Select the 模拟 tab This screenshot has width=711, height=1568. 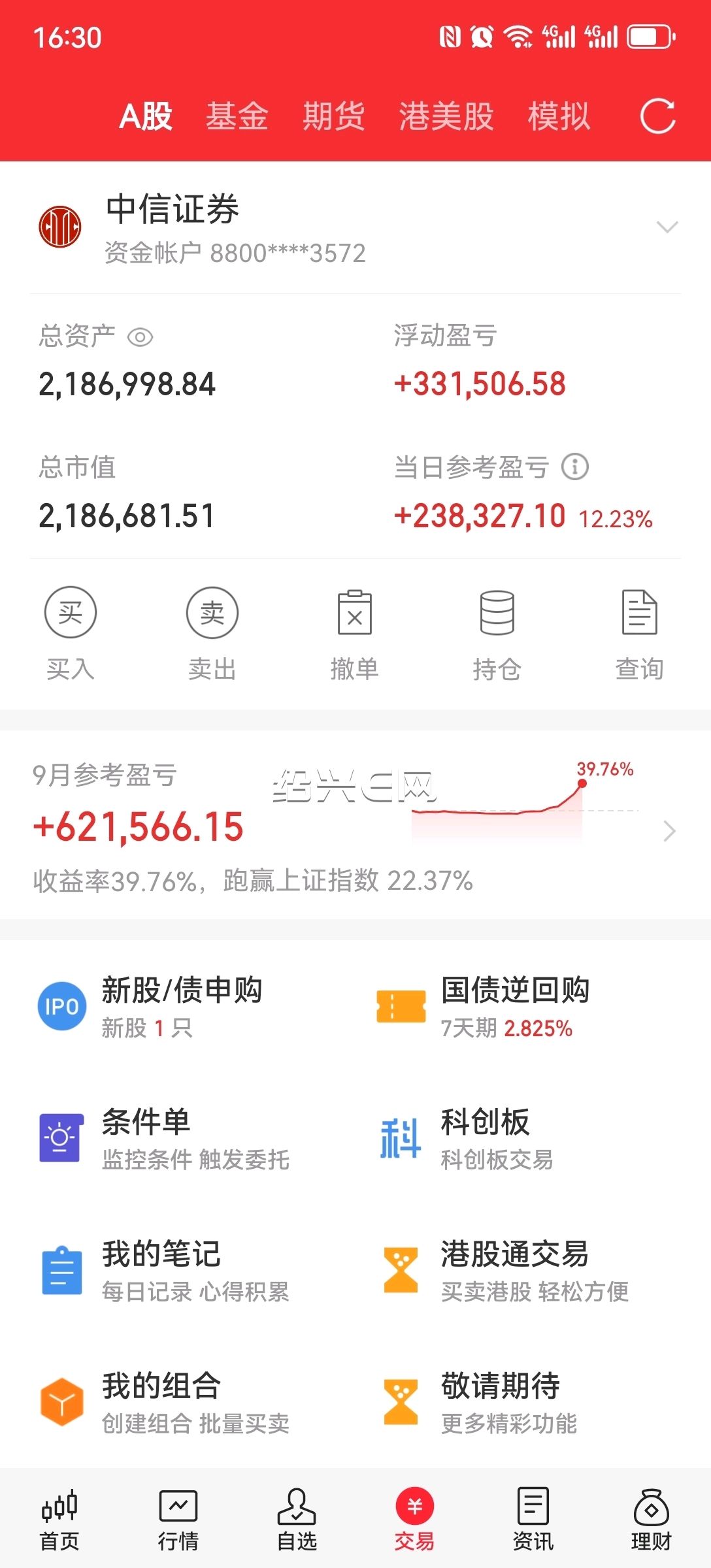[x=559, y=116]
